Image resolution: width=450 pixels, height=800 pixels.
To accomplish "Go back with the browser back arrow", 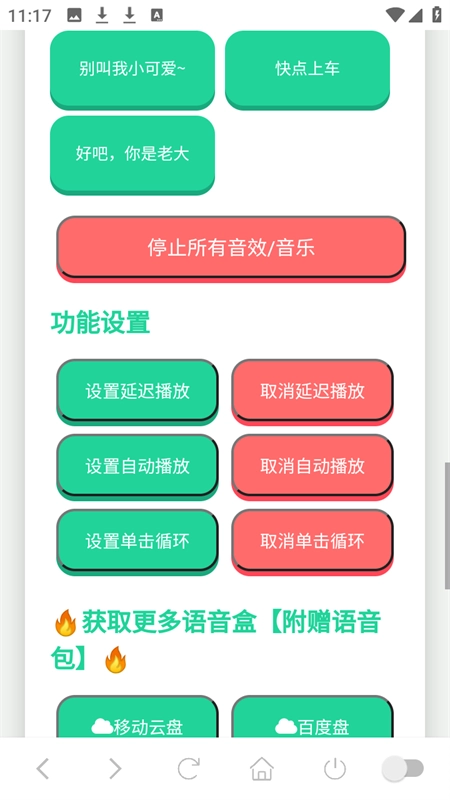I will pos(43,768).
